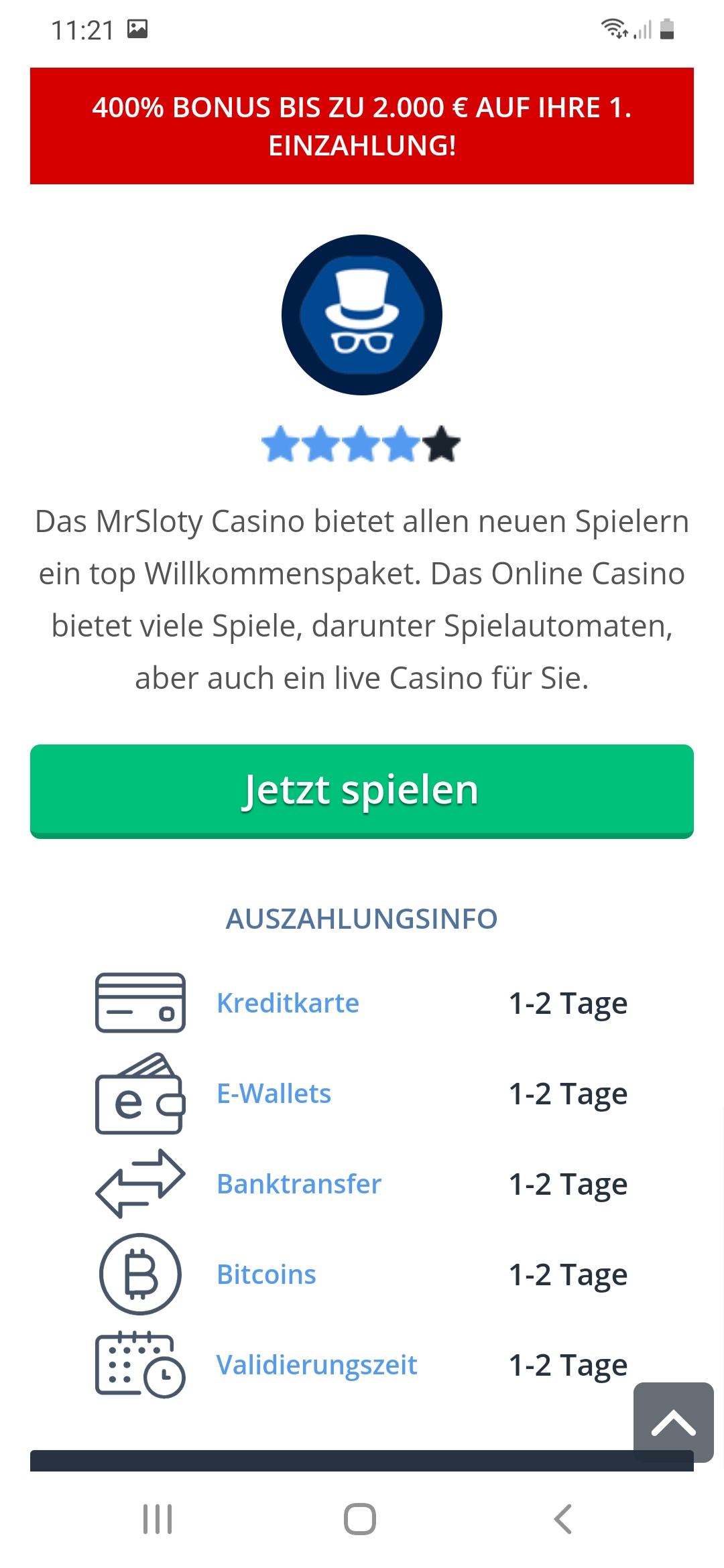Open the MrSloty Casino logo
This screenshot has height=1568, width=724.
point(362,315)
